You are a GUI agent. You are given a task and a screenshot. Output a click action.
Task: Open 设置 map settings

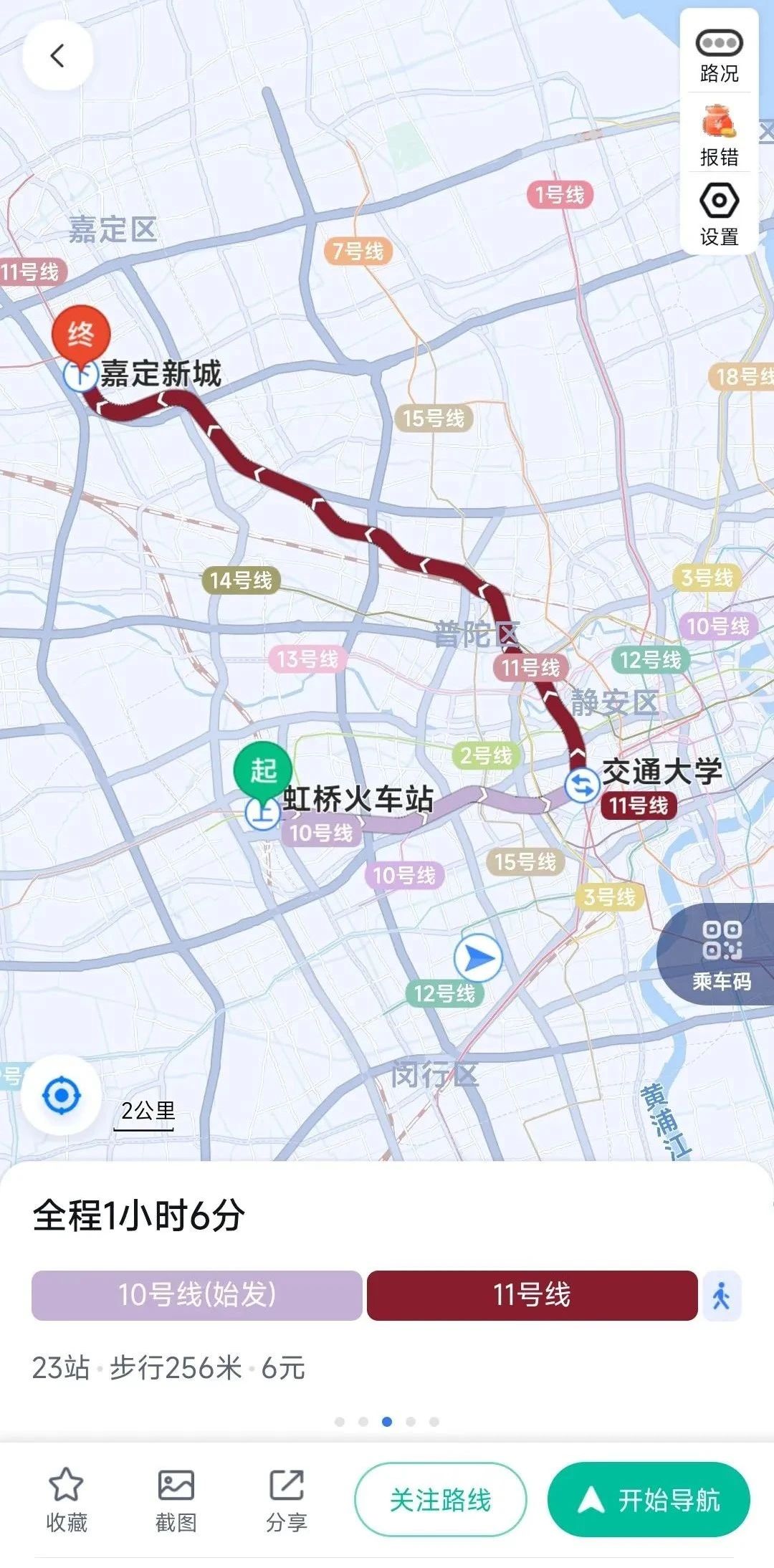coord(719,214)
